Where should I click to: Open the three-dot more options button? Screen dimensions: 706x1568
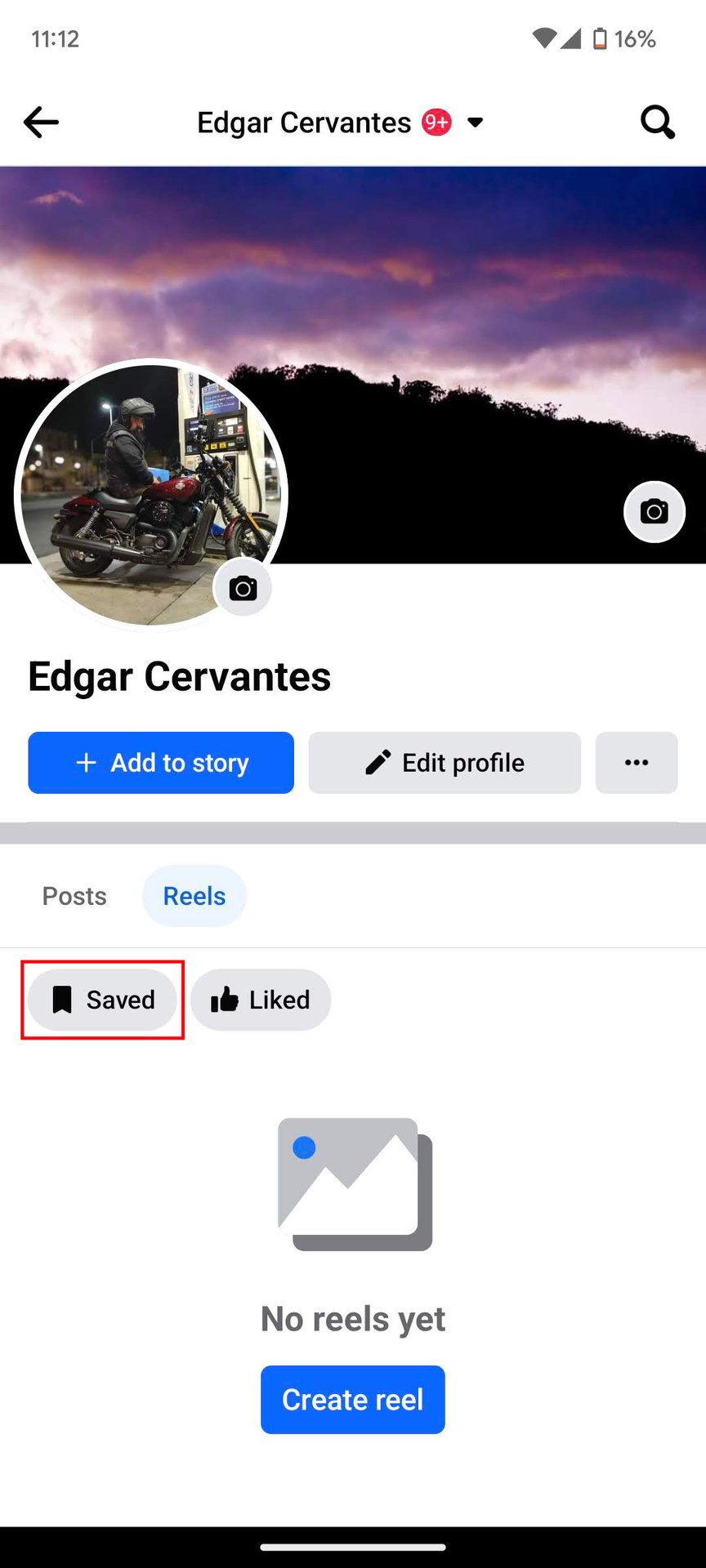click(636, 763)
